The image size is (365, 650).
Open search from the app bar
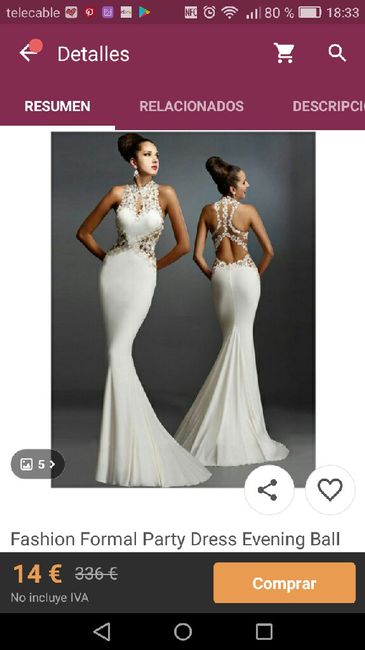(x=337, y=53)
